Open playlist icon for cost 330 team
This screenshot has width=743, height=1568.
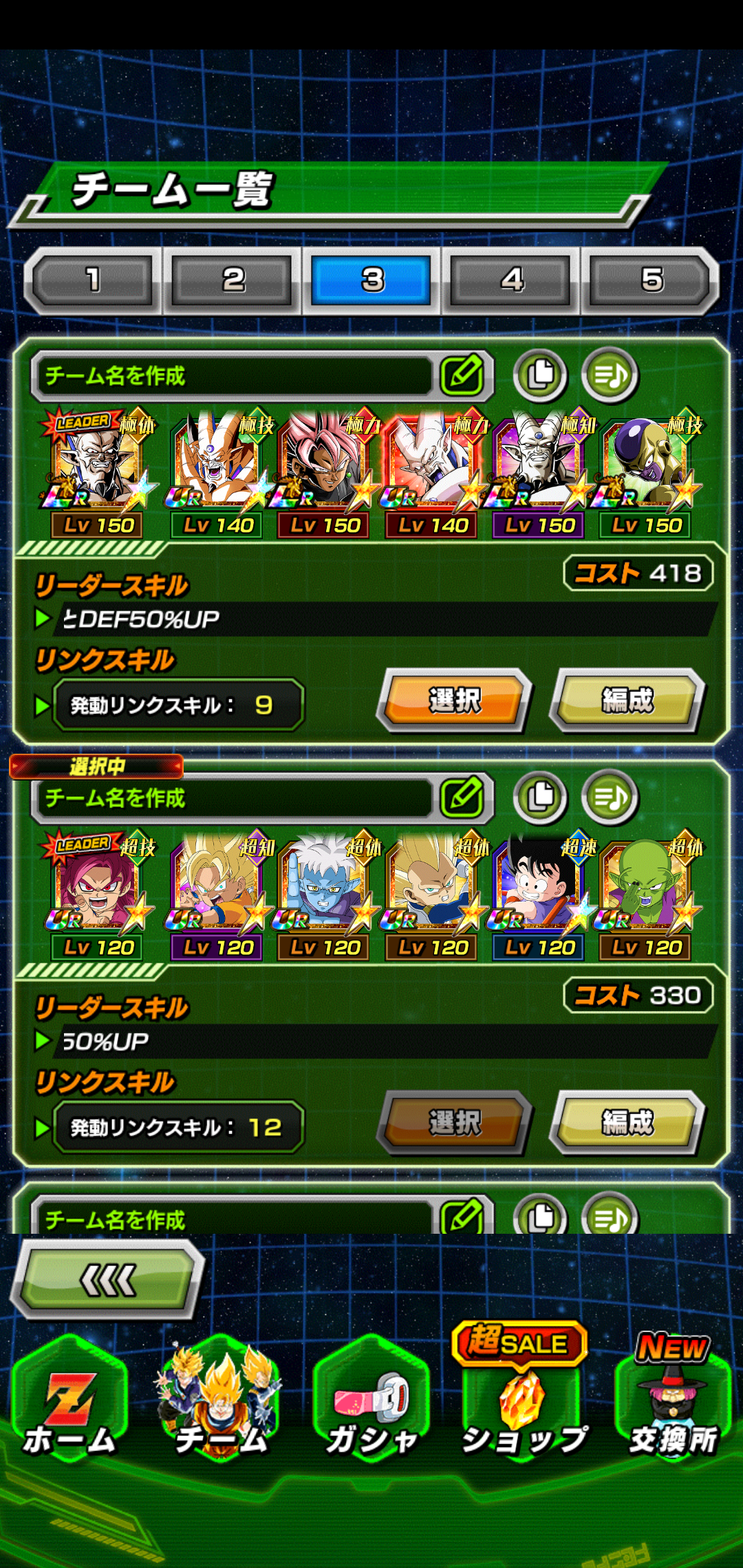610,798
